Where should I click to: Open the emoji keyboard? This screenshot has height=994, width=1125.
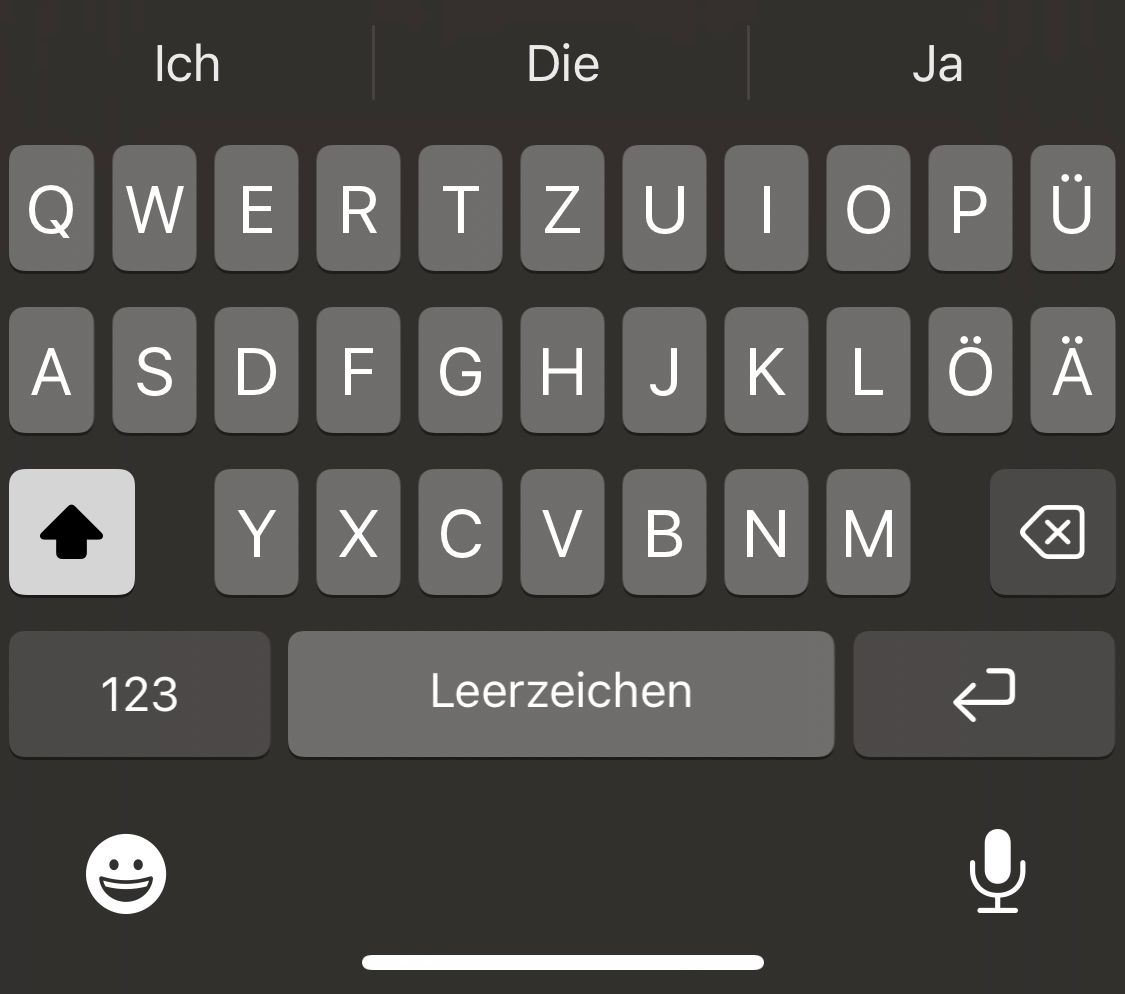point(126,873)
